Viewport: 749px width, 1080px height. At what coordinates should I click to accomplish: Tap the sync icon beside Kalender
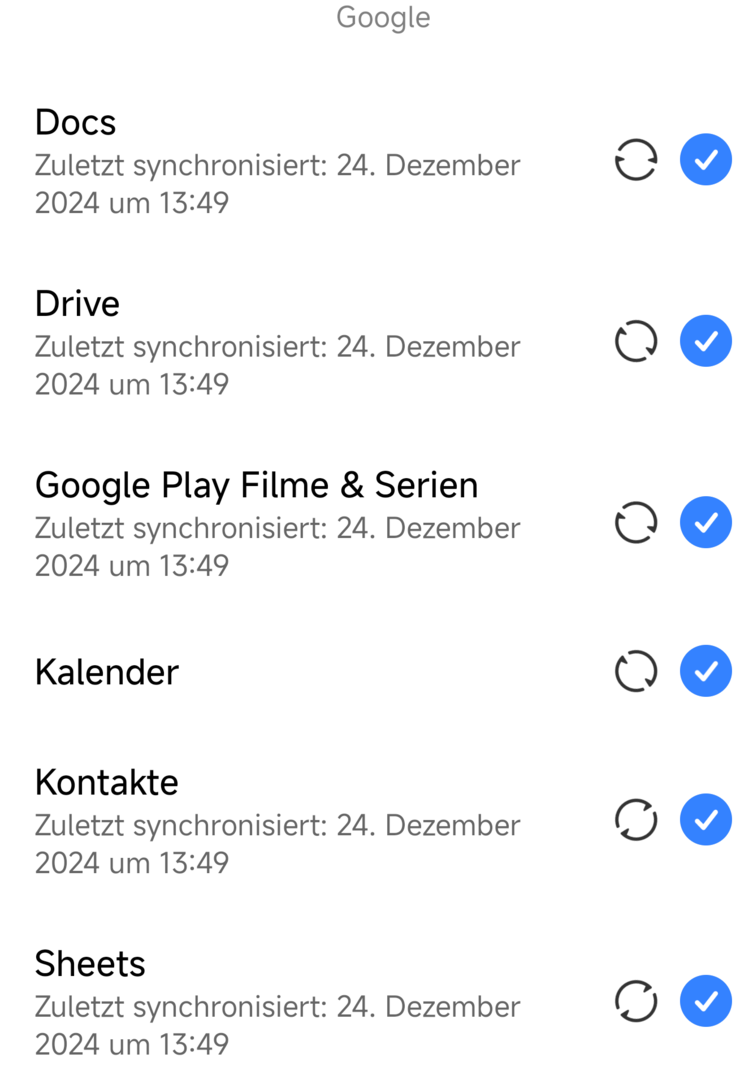coord(636,671)
